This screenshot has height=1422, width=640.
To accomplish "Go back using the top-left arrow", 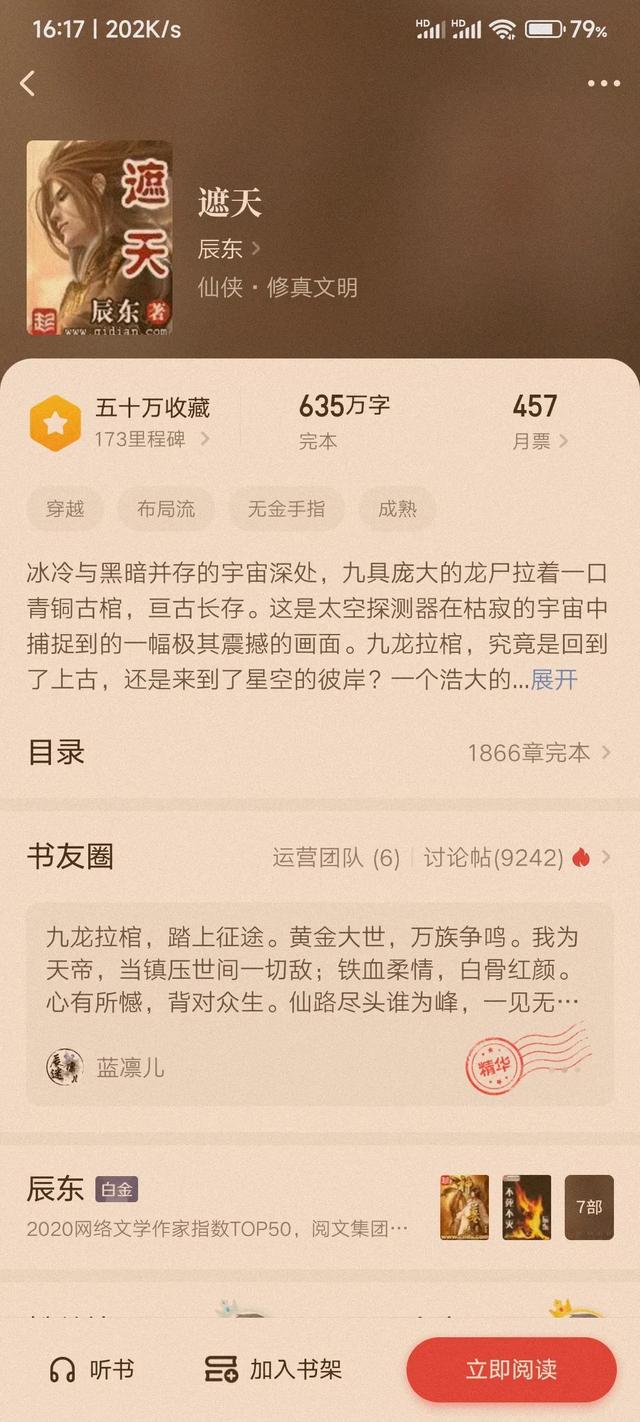I will pos(28,83).
